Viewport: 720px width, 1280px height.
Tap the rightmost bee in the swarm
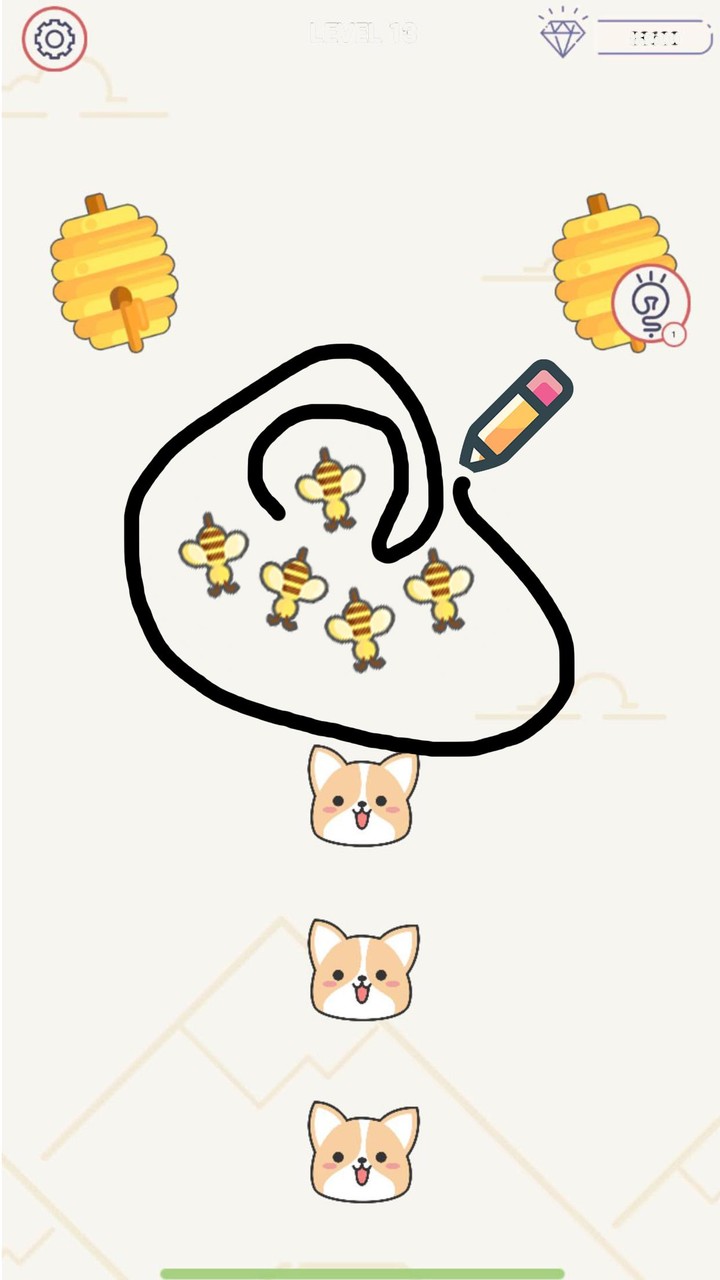point(440,585)
